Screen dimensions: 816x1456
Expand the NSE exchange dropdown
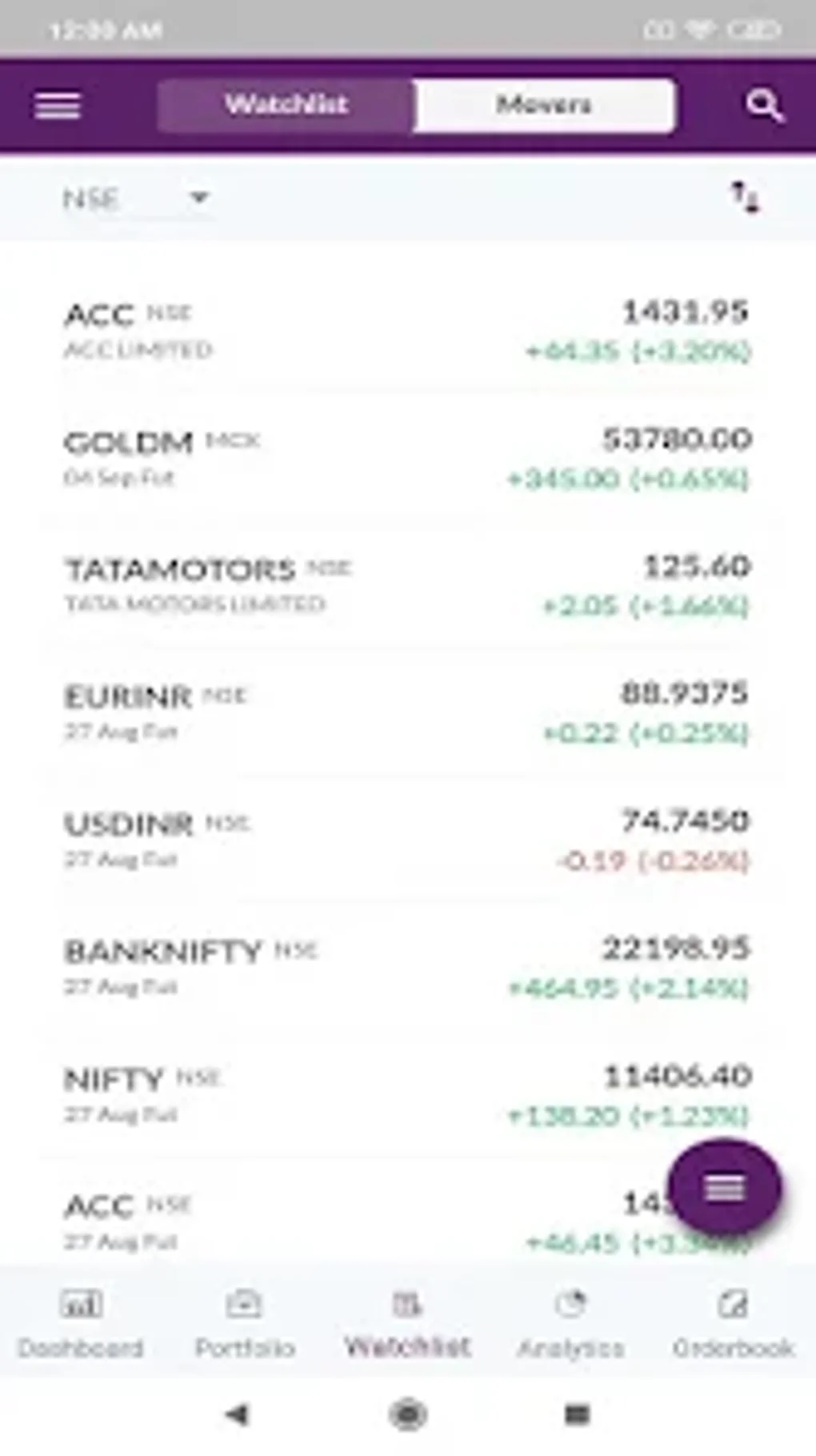tap(136, 198)
